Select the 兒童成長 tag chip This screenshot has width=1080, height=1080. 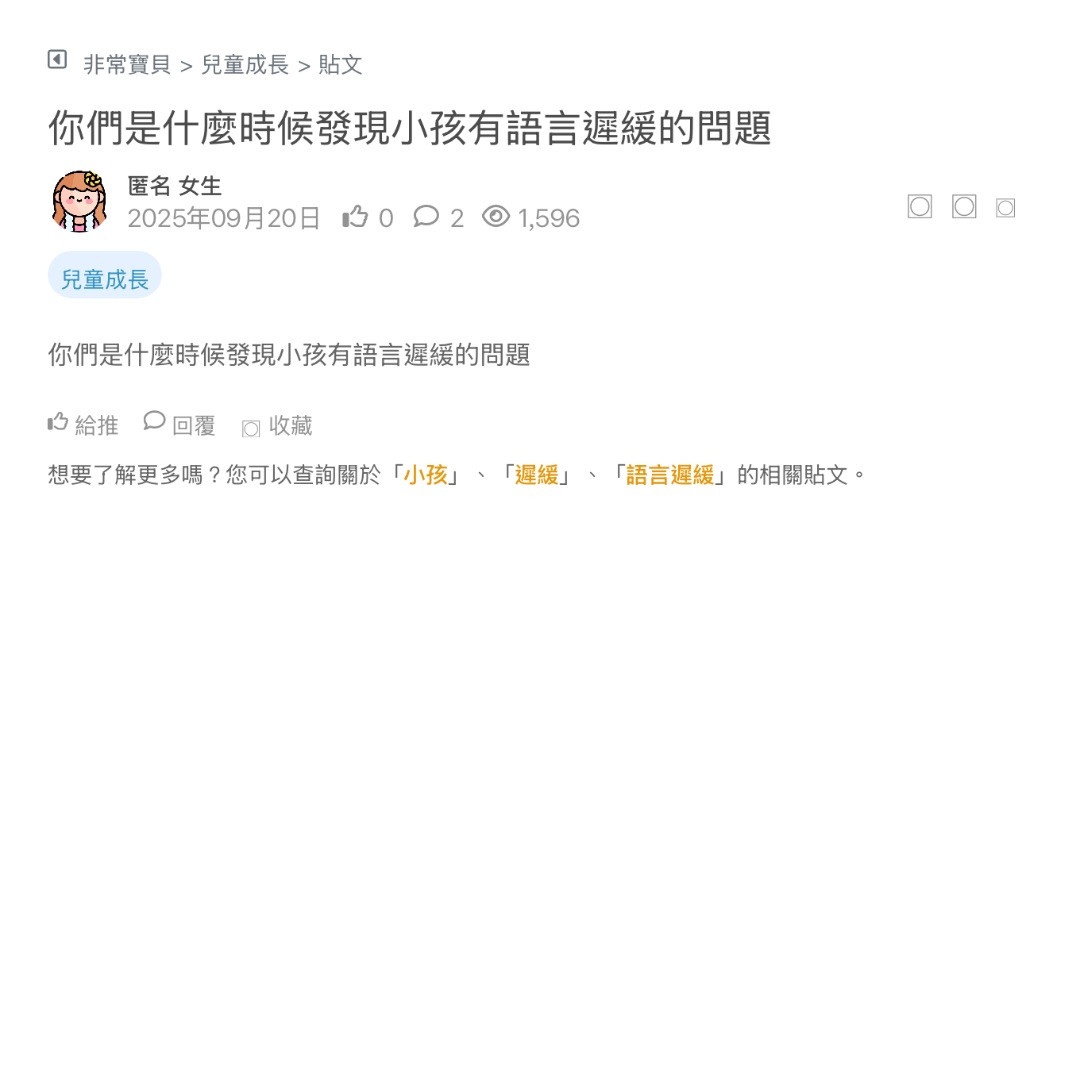coord(105,279)
